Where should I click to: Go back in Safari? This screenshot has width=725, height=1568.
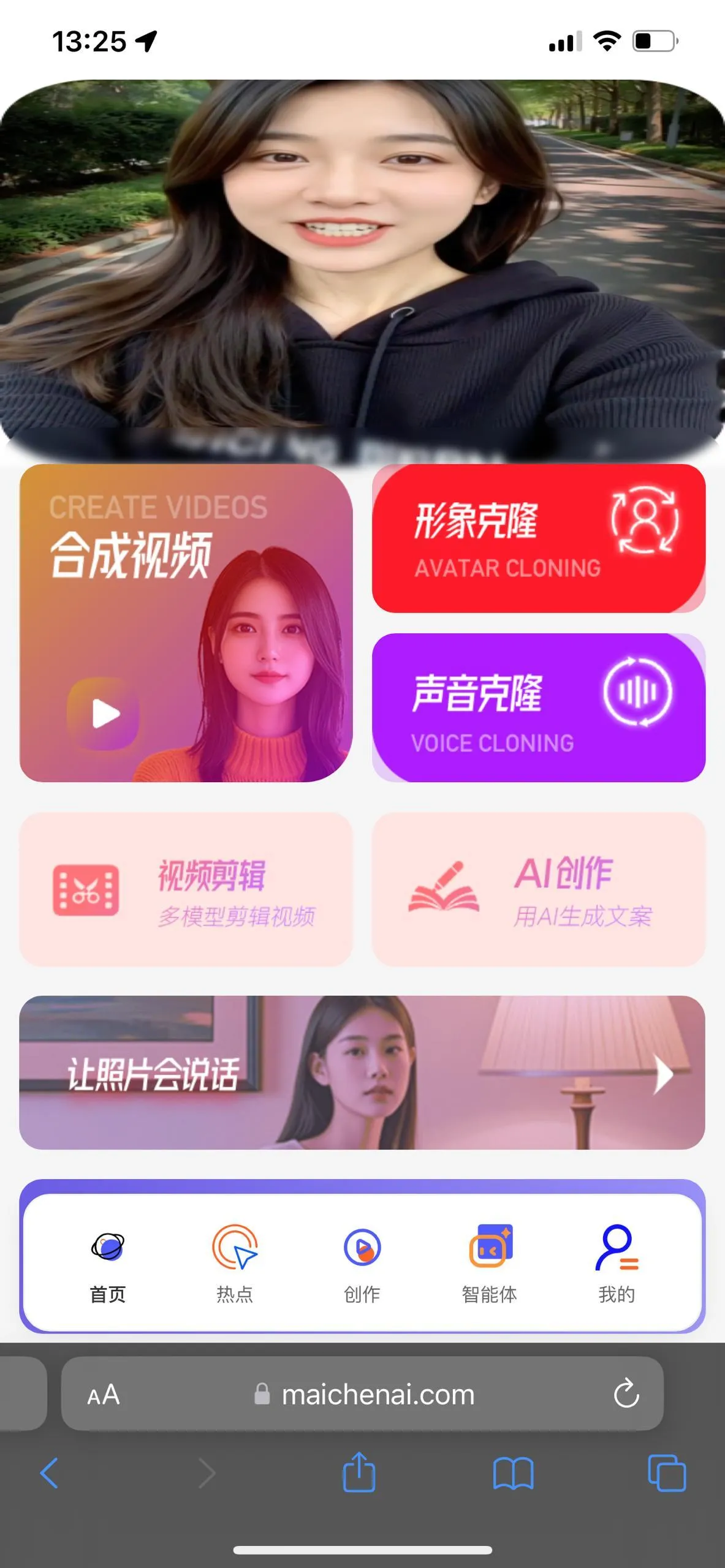pos(49,1473)
